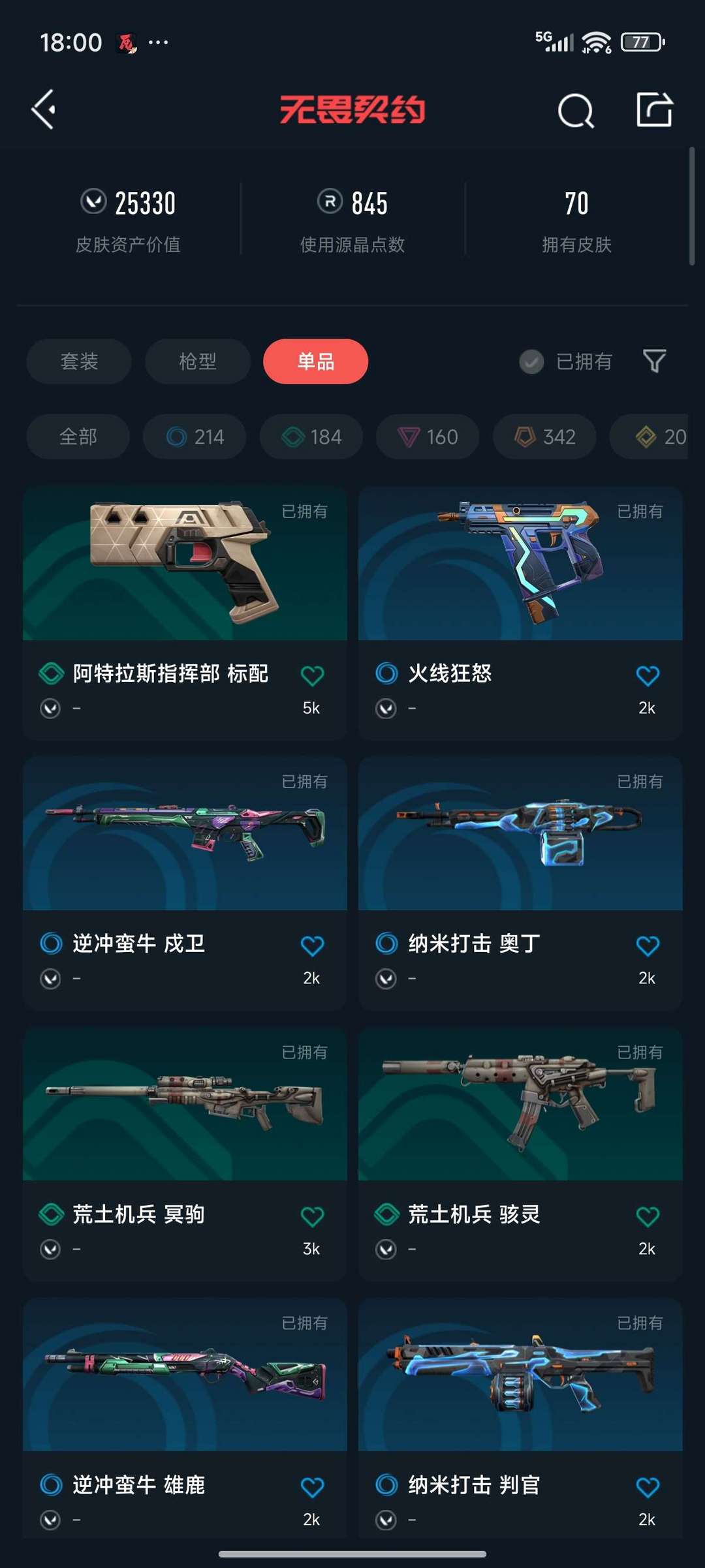This screenshot has width=705, height=1568.
Task: Filter by the 184 green tier chip
Action: click(x=311, y=437)
